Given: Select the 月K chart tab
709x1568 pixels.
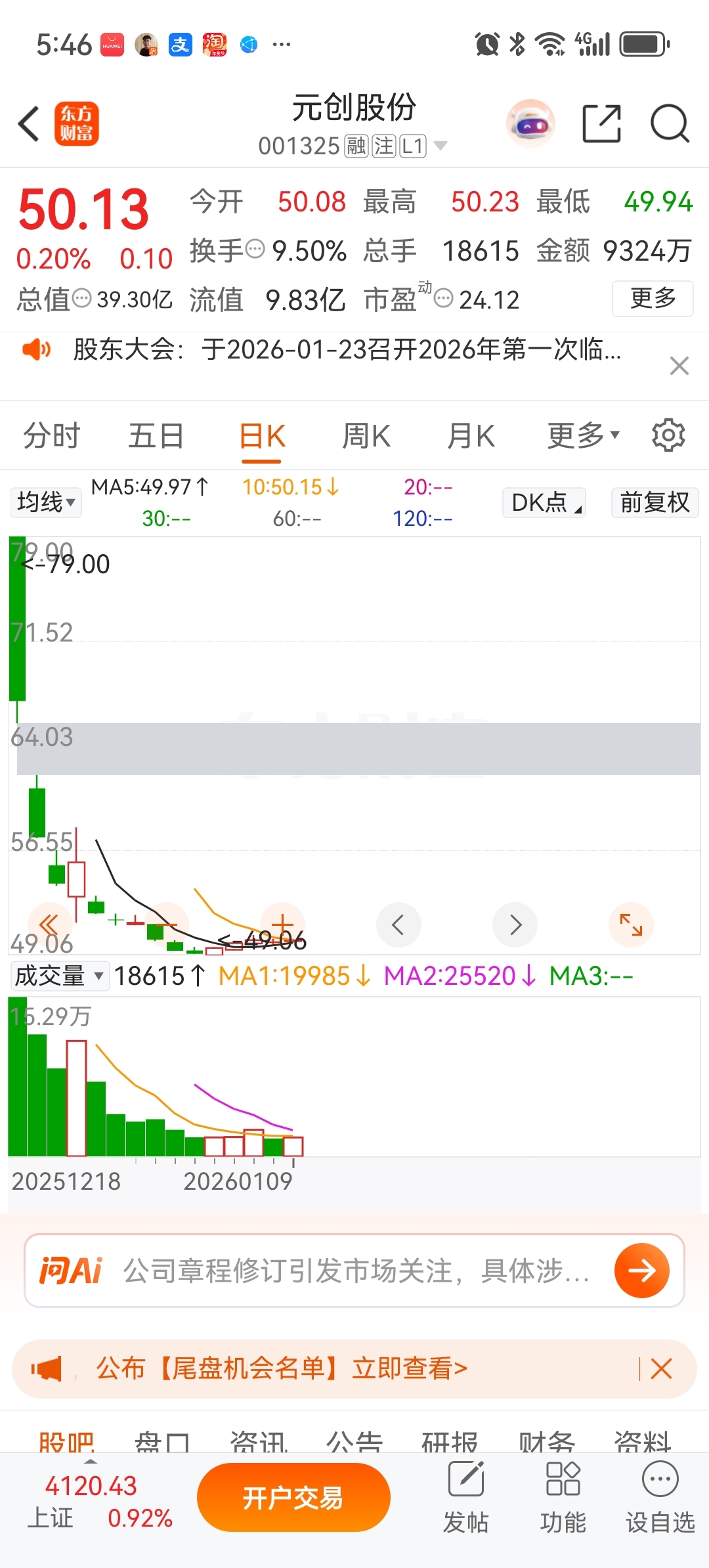Looking at the screenshot, I should [471, 436].
